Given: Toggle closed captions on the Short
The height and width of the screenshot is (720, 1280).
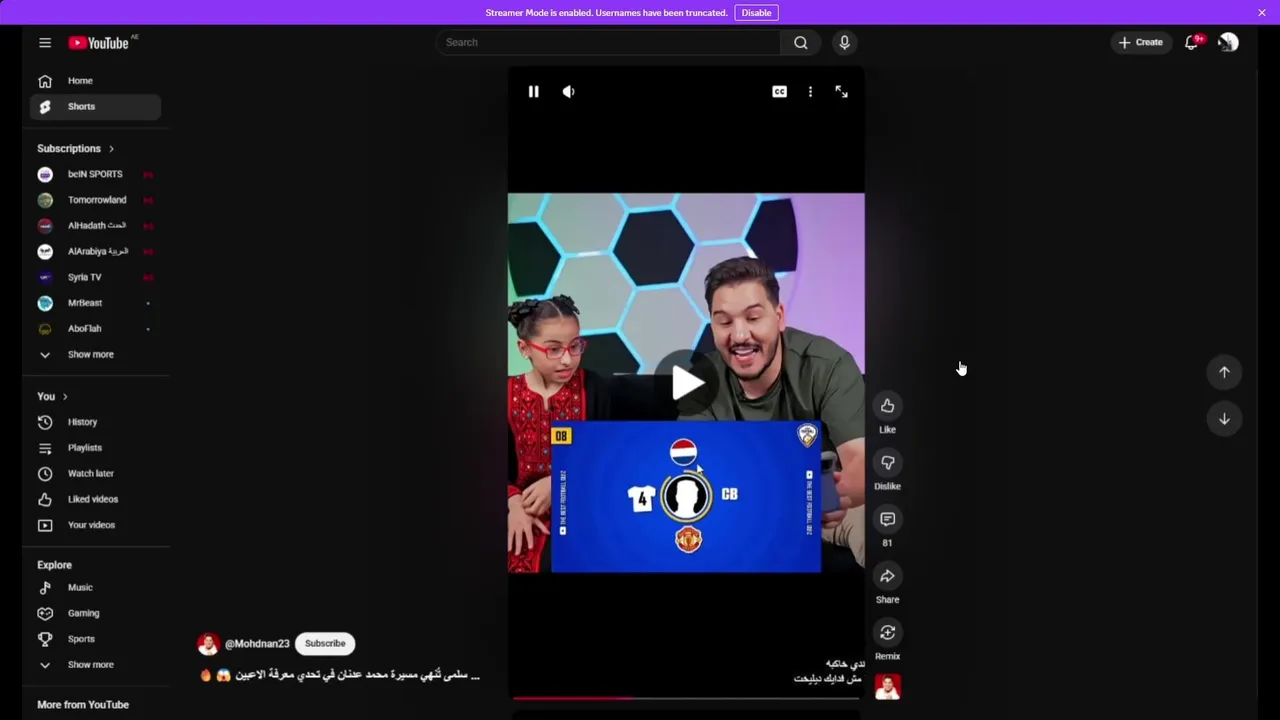Looking at the screenshot, I should 779,92.
